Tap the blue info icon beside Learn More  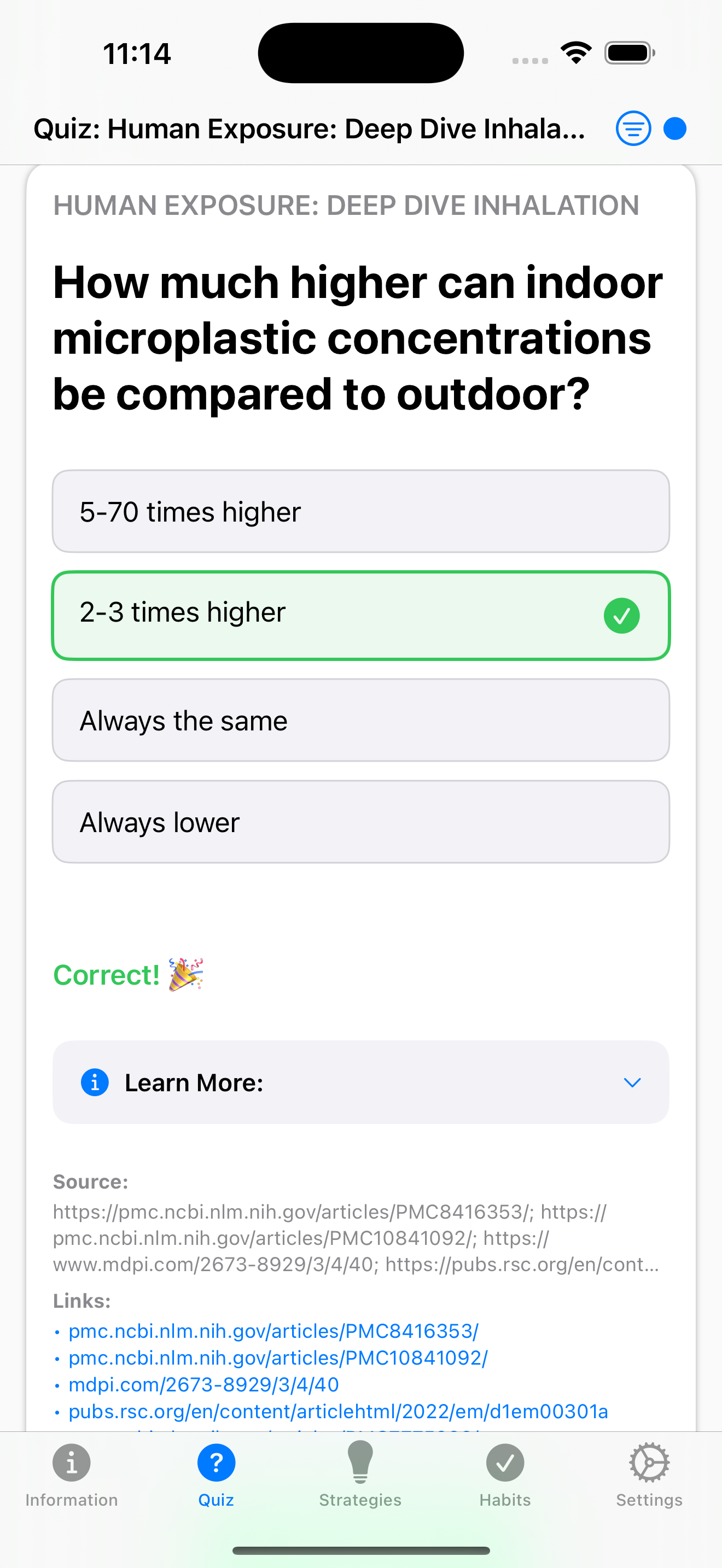(95, 1083)
